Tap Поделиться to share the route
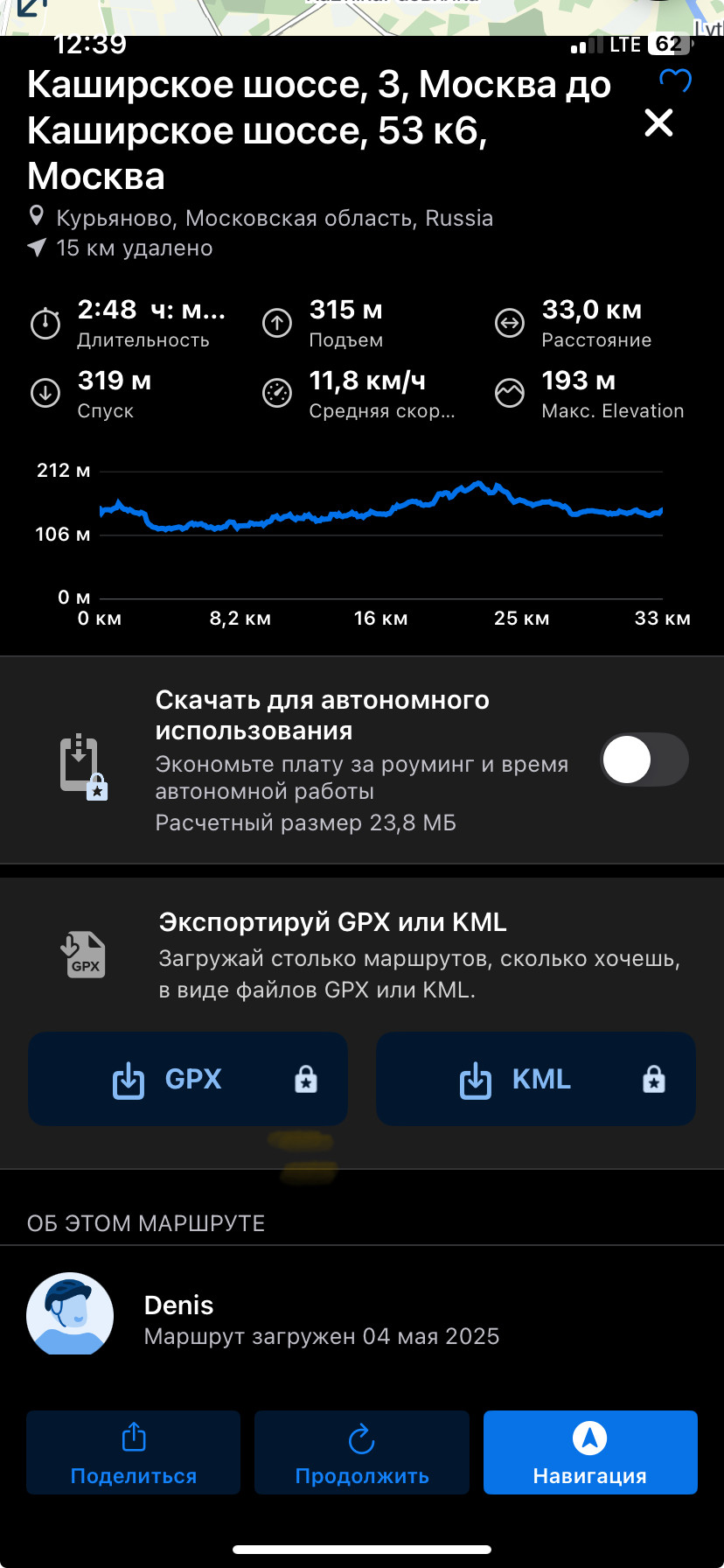 133,1452
